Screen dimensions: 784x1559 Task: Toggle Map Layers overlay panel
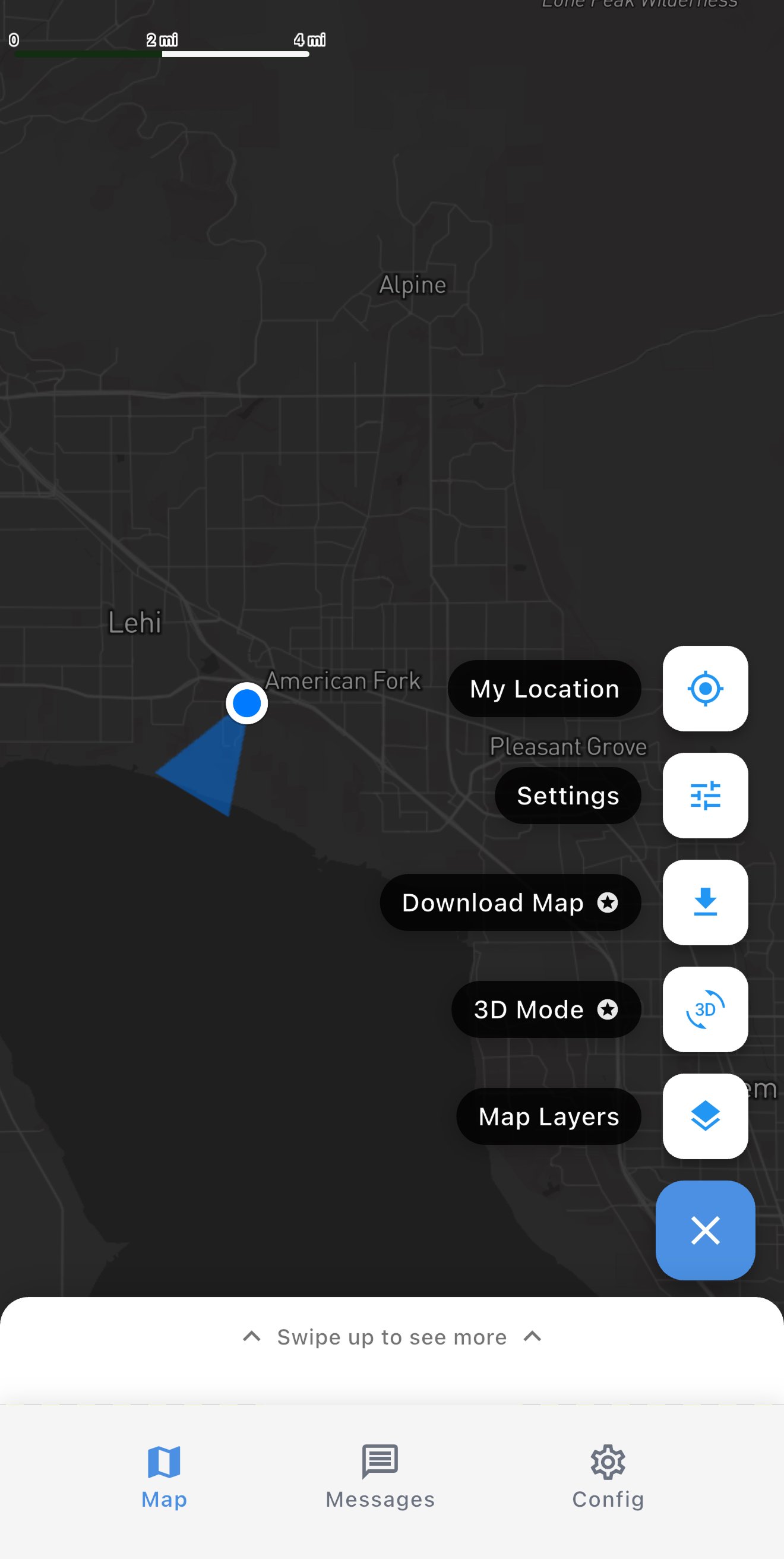tap(548, 1116)
